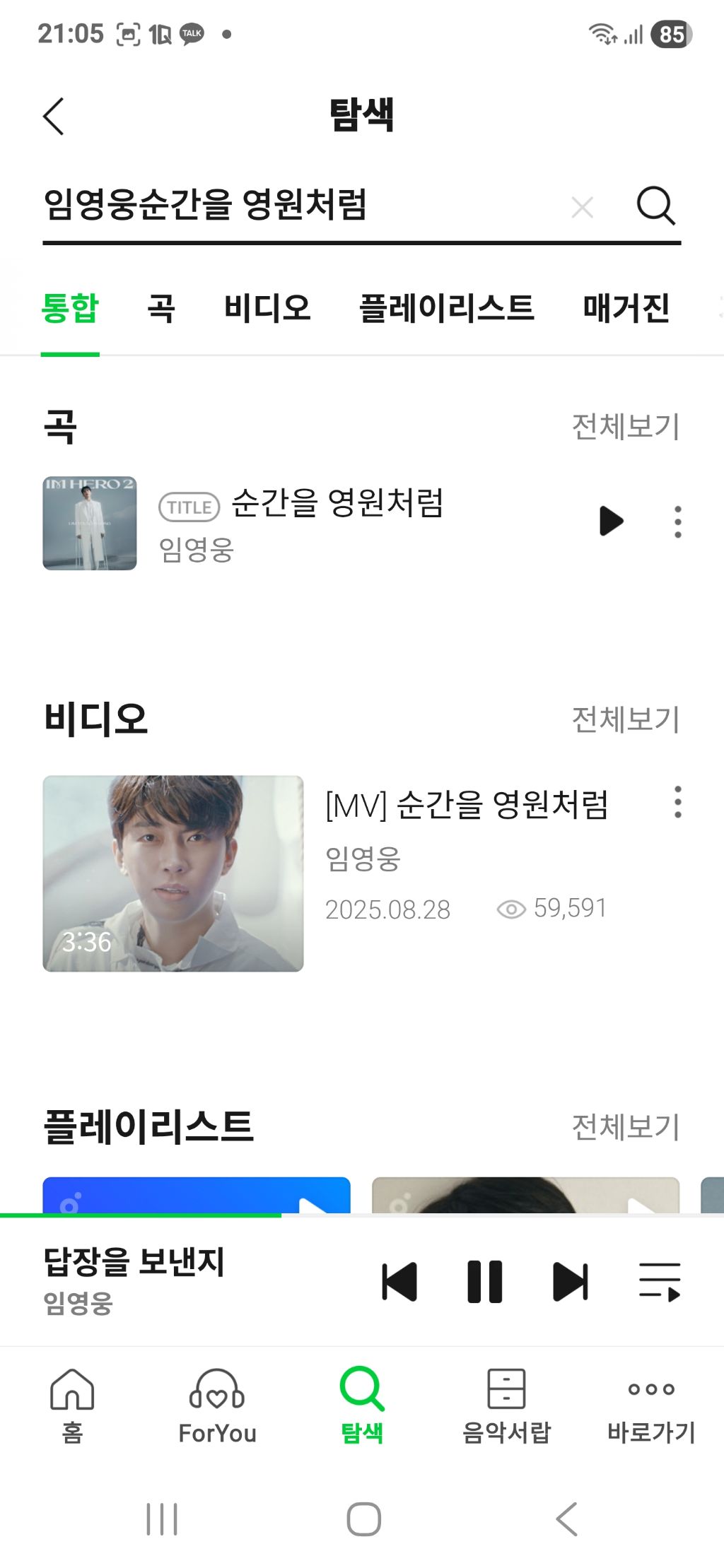View all results in the 플레이리스트 section
The image size is (724, 1568).
tap(625, 1126)
